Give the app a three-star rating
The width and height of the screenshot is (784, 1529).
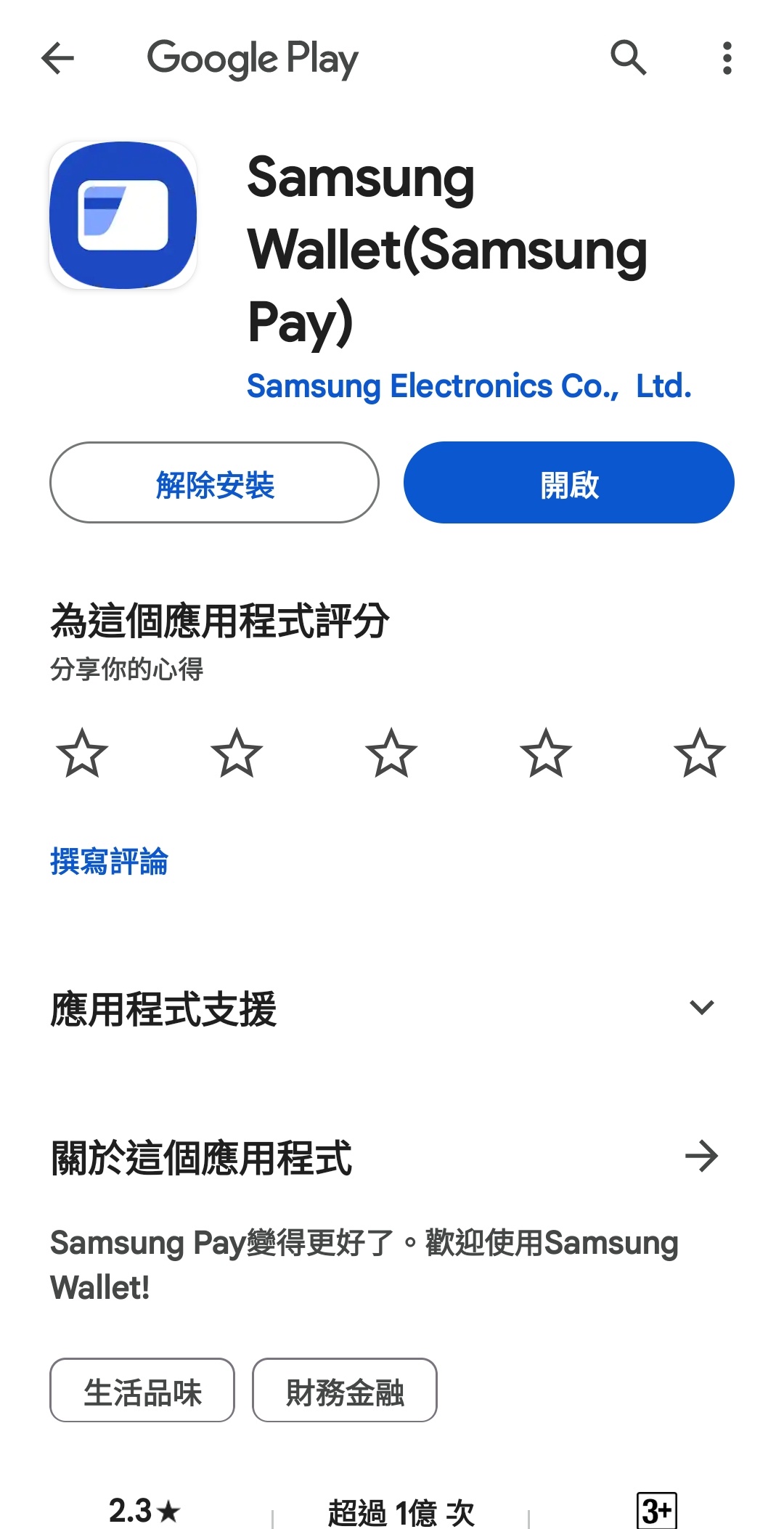pos(391,753)
